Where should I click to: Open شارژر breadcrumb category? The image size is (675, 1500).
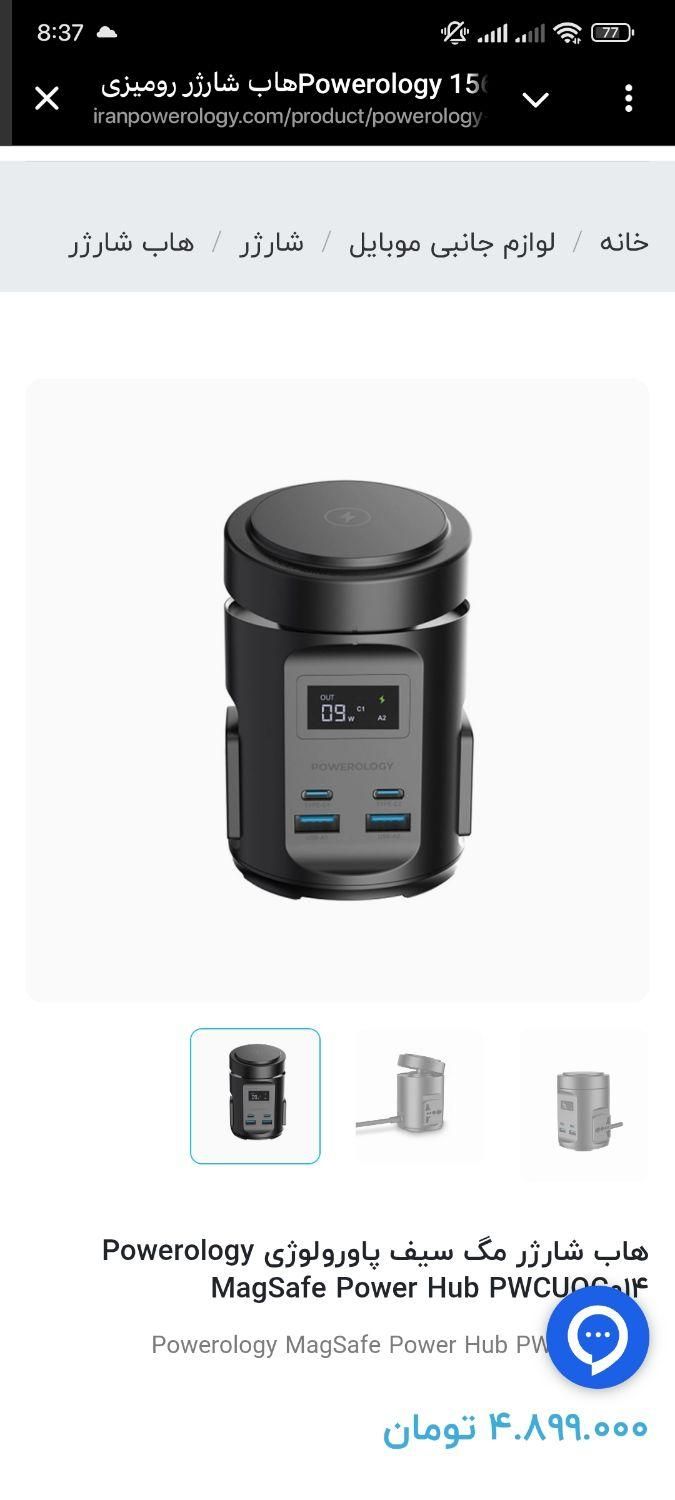pos(271,243)
